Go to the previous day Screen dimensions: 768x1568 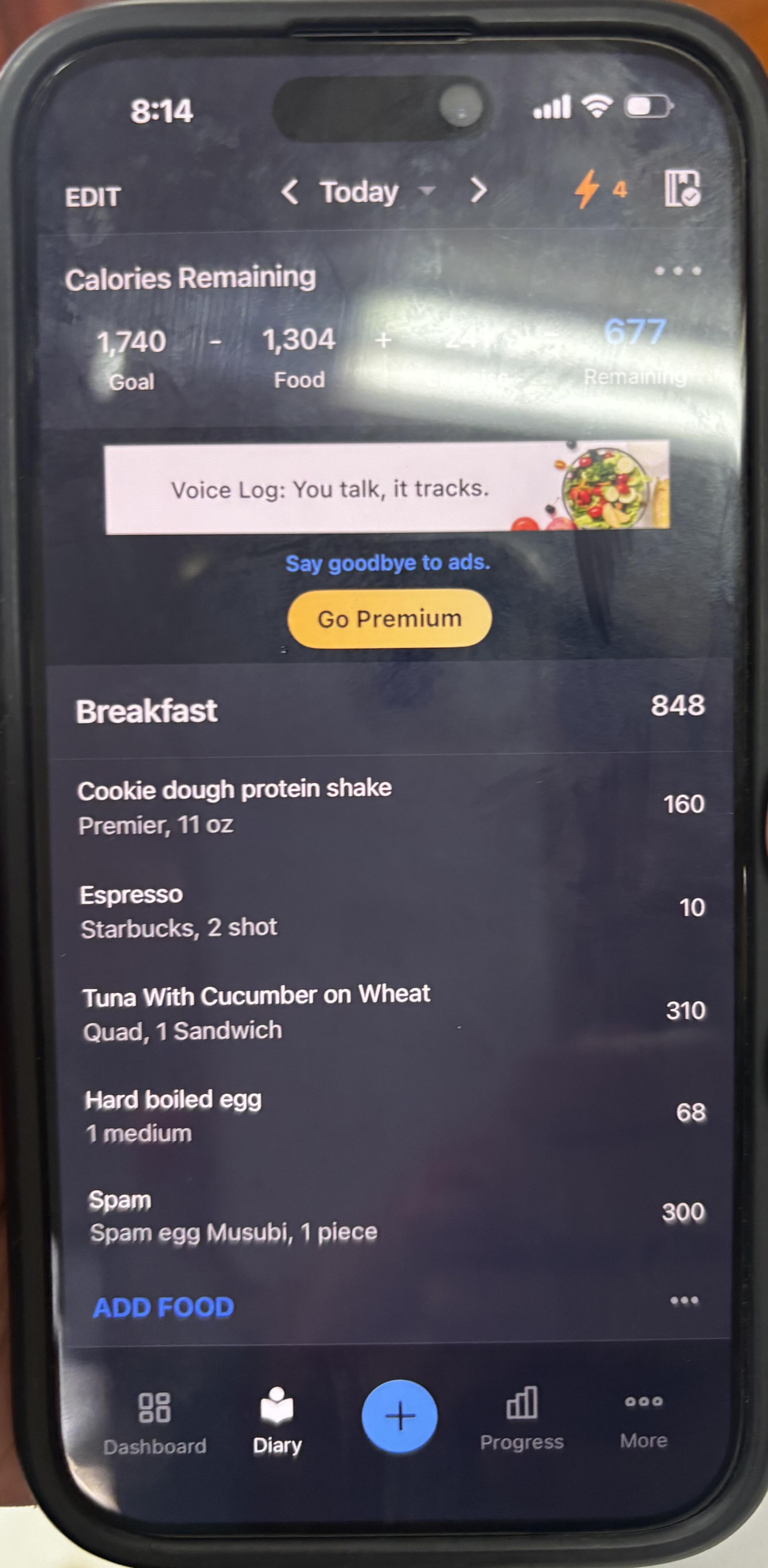click(290, 192)
